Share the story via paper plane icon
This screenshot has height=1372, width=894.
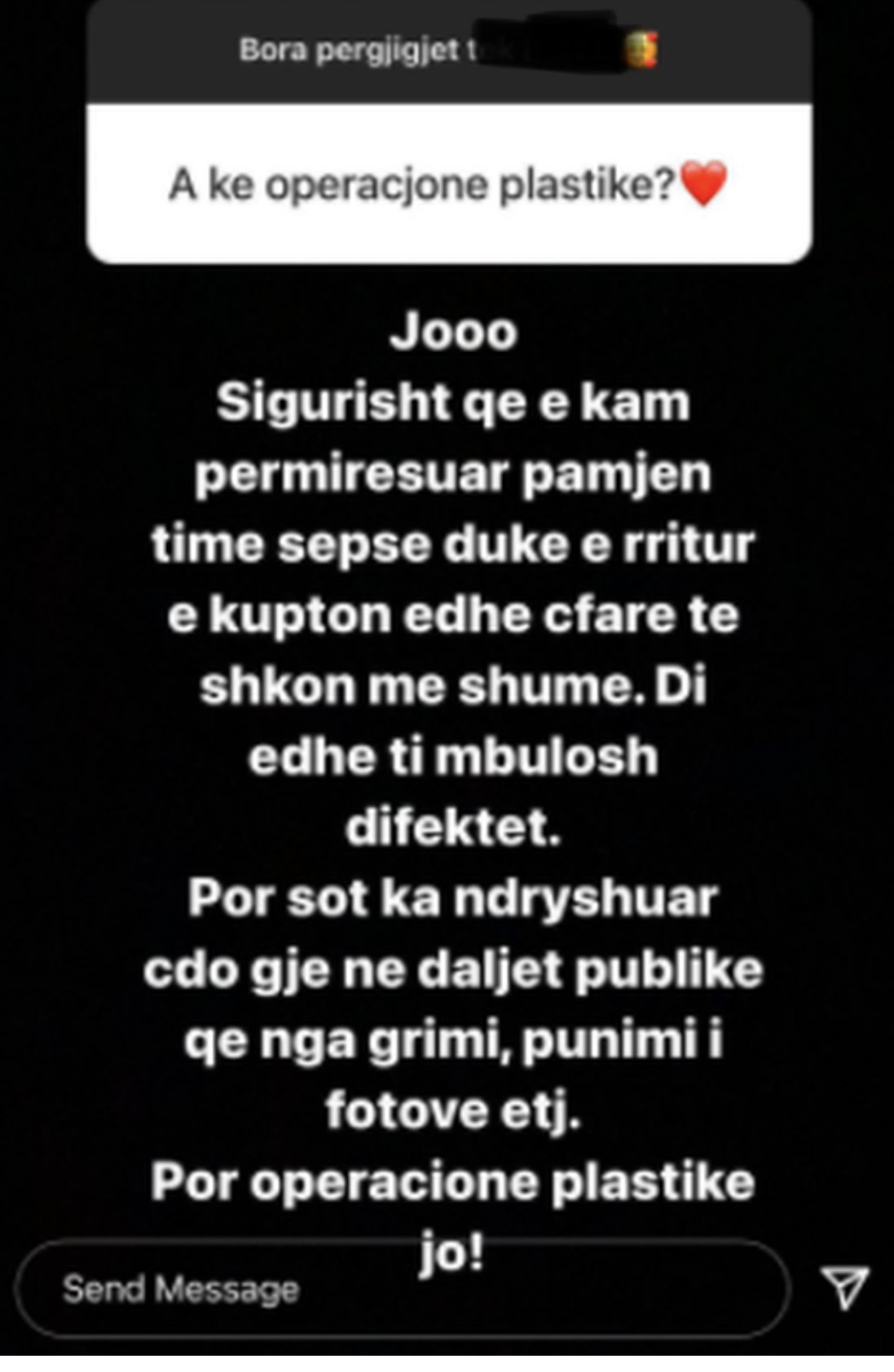coord(844,1287)
